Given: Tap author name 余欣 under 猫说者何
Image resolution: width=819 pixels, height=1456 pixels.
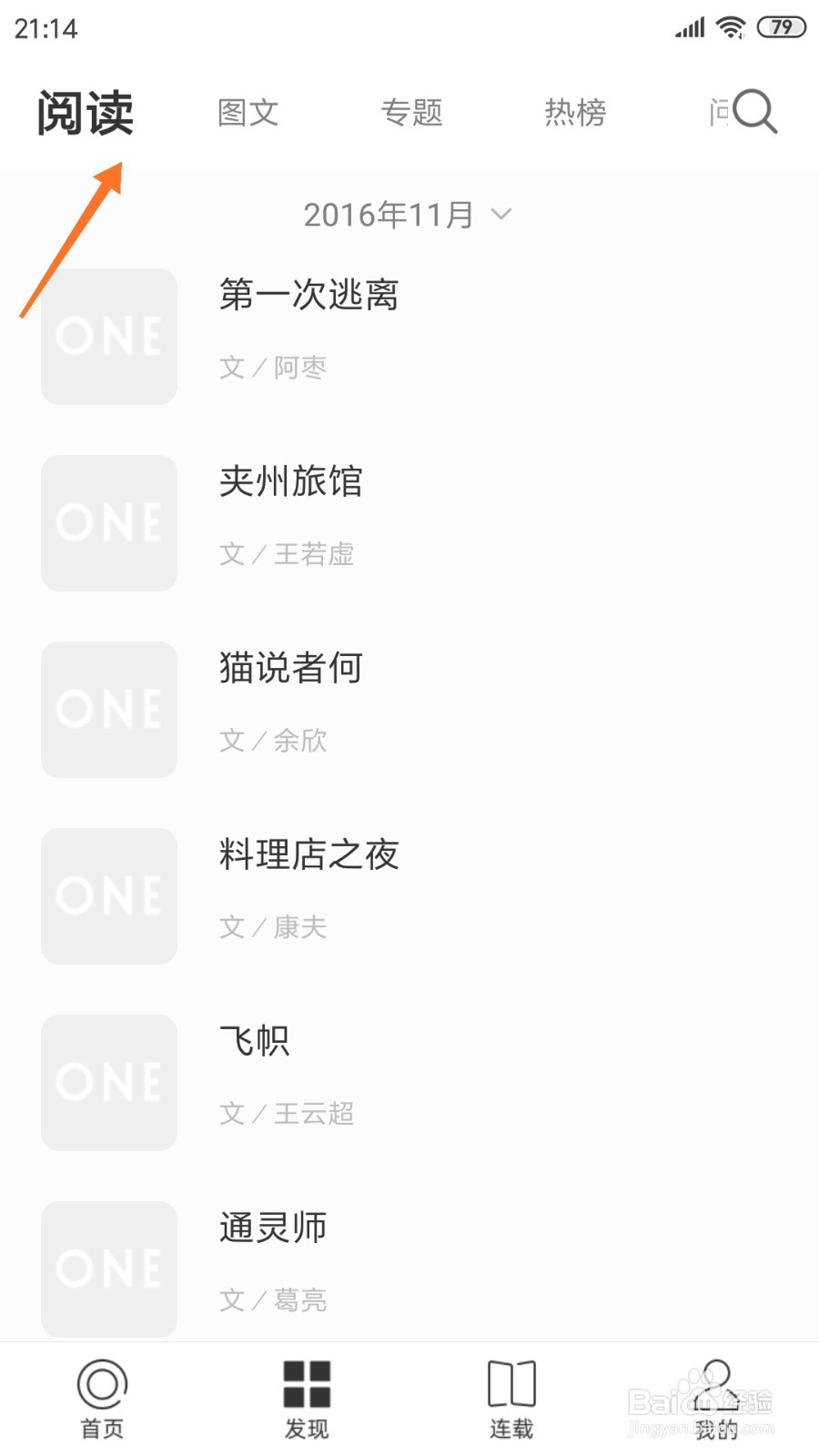Looking at the screenshot, I should click(300, 742).
